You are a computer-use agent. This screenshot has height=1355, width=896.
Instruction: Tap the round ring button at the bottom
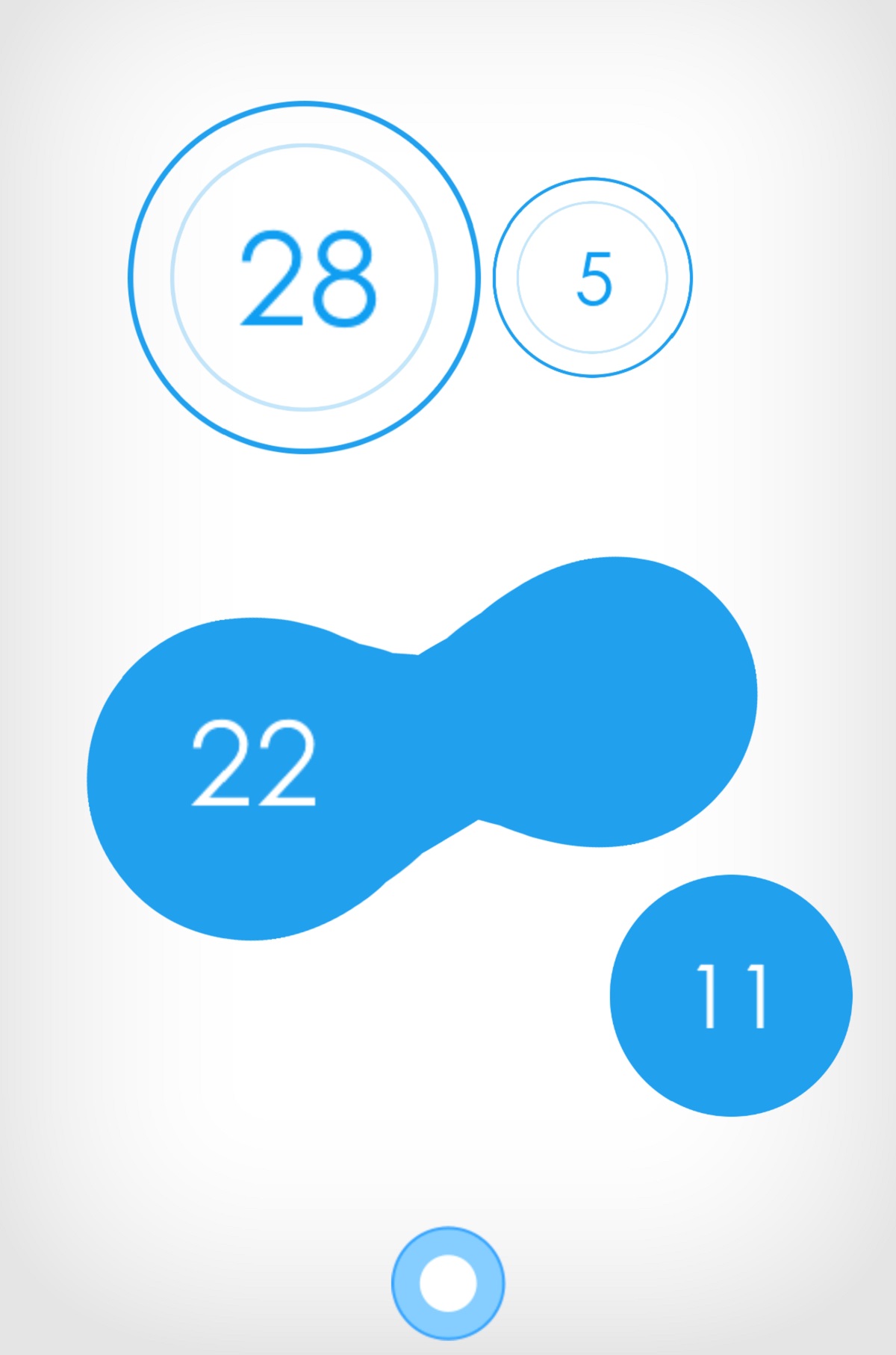(x=448, y=1283)
